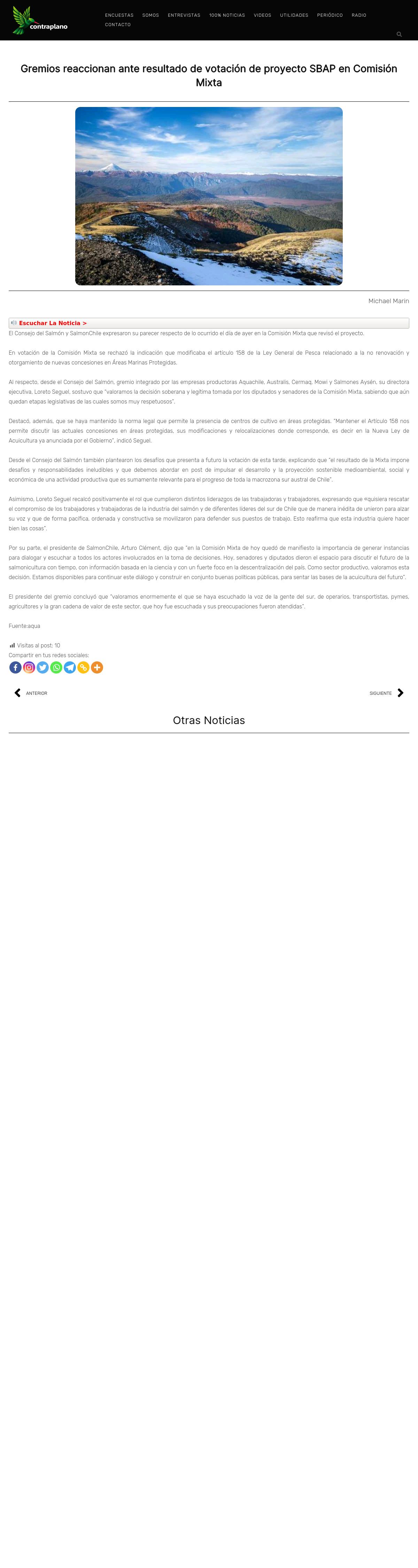Tap Escuchar La Noticia audio button
418x1568 pixels.
coord(52,323)
